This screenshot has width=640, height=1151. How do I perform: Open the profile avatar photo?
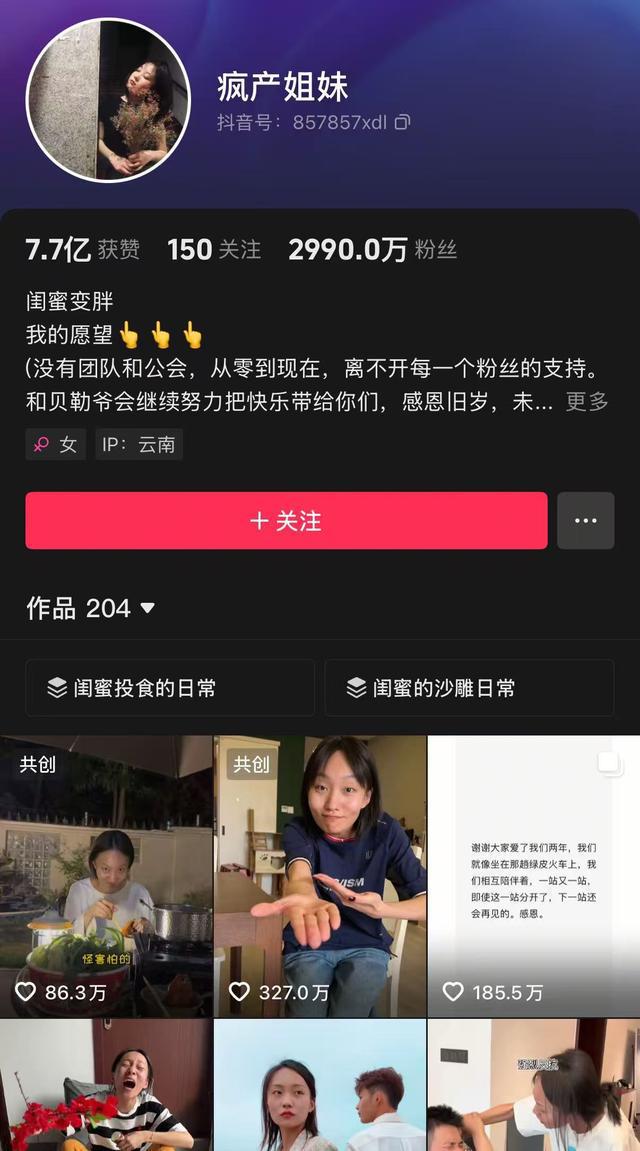point(108,100)
